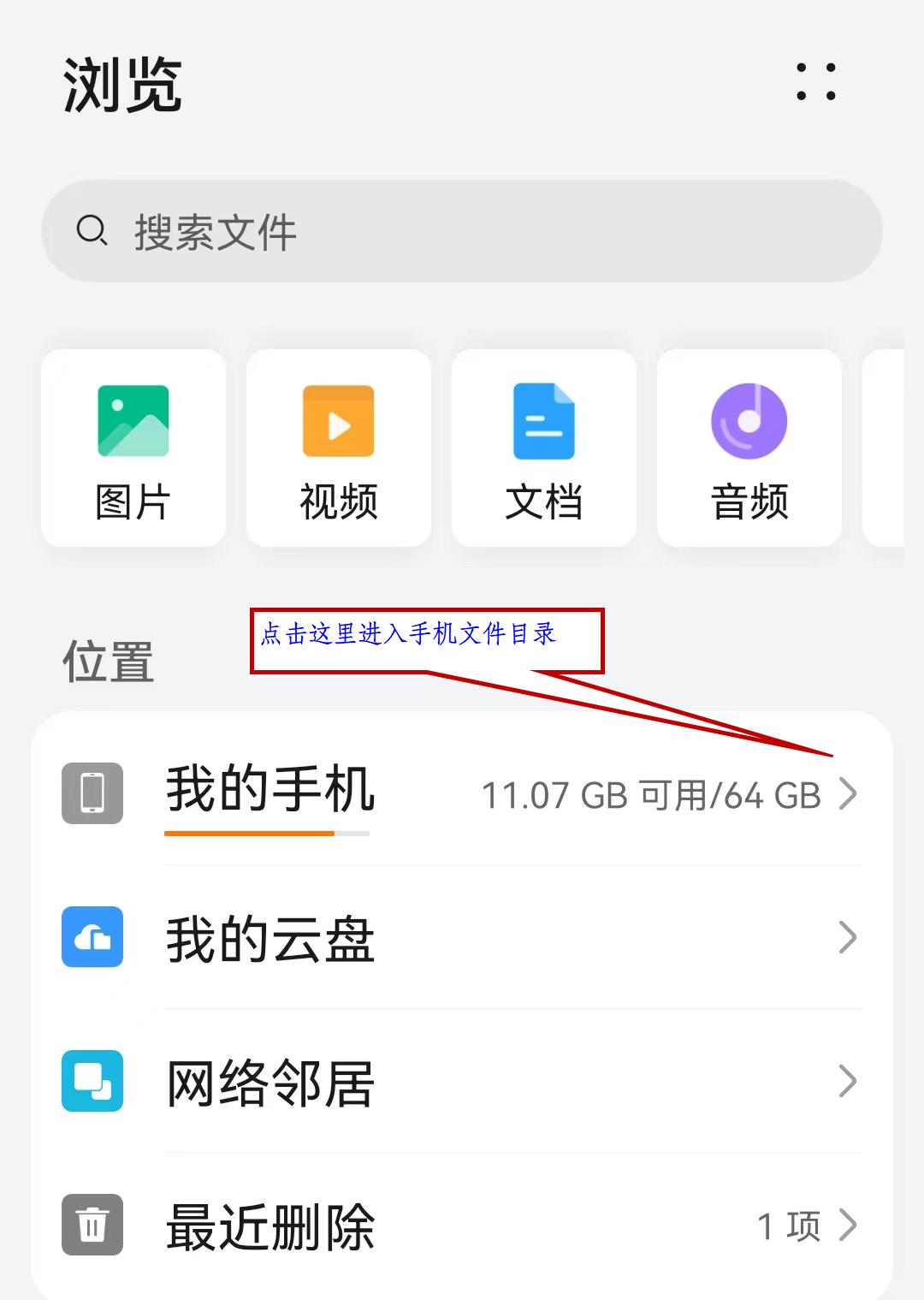The image size is (924, 1300).
Task: Expand 我的手机 with its right chevron
Action: [848, 794]
